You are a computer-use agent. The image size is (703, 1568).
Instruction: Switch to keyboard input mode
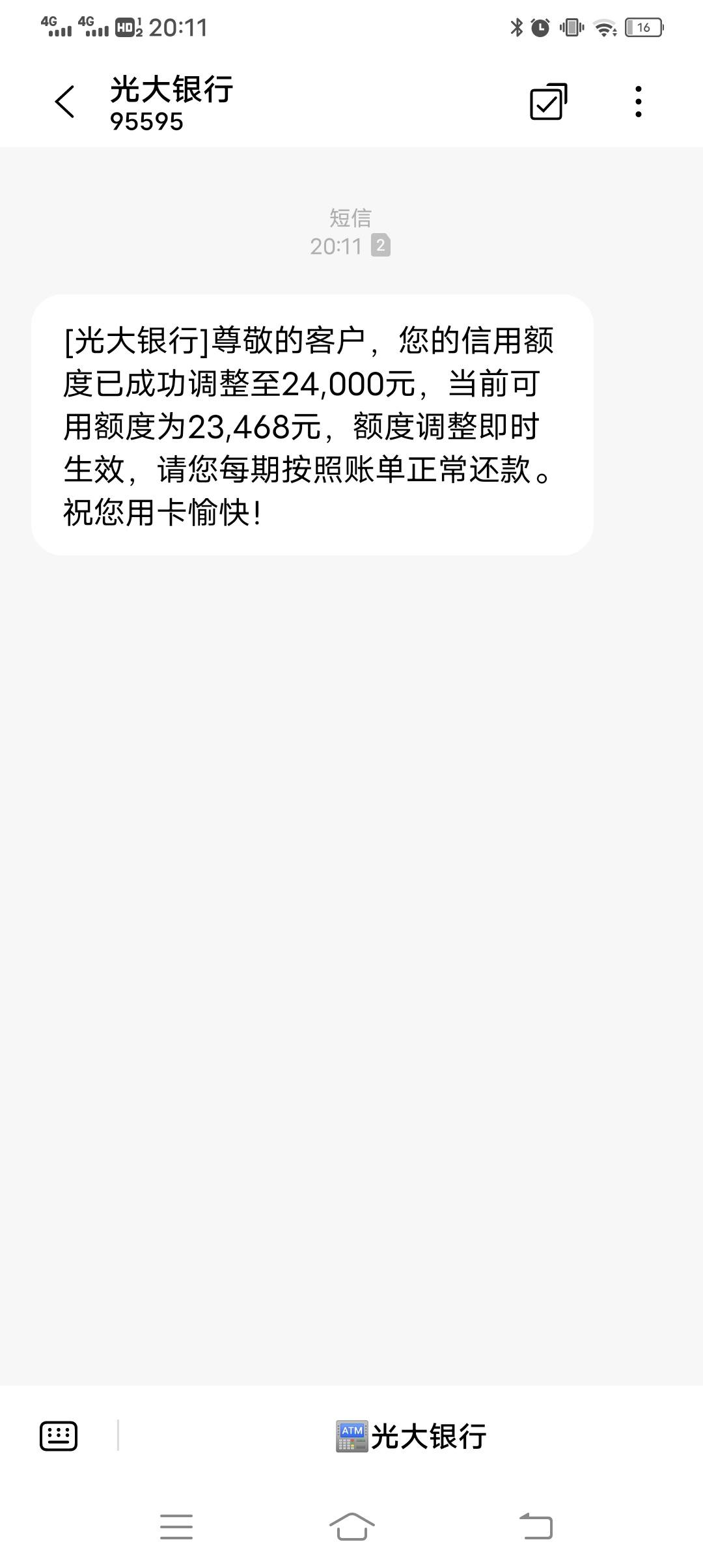(59, 1436)
